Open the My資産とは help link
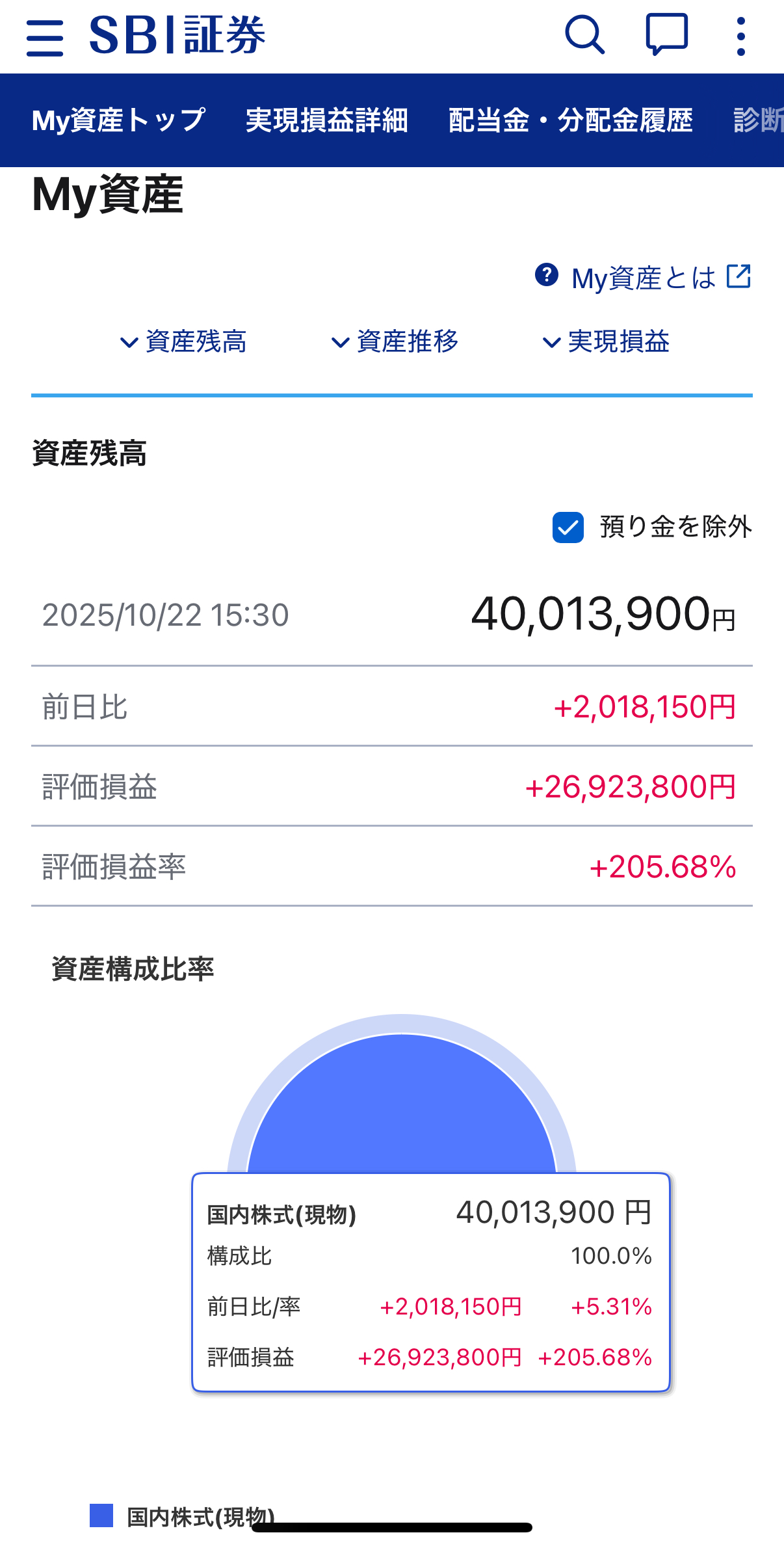Viewport: 784px width, 1548px height. coord(643,278)
